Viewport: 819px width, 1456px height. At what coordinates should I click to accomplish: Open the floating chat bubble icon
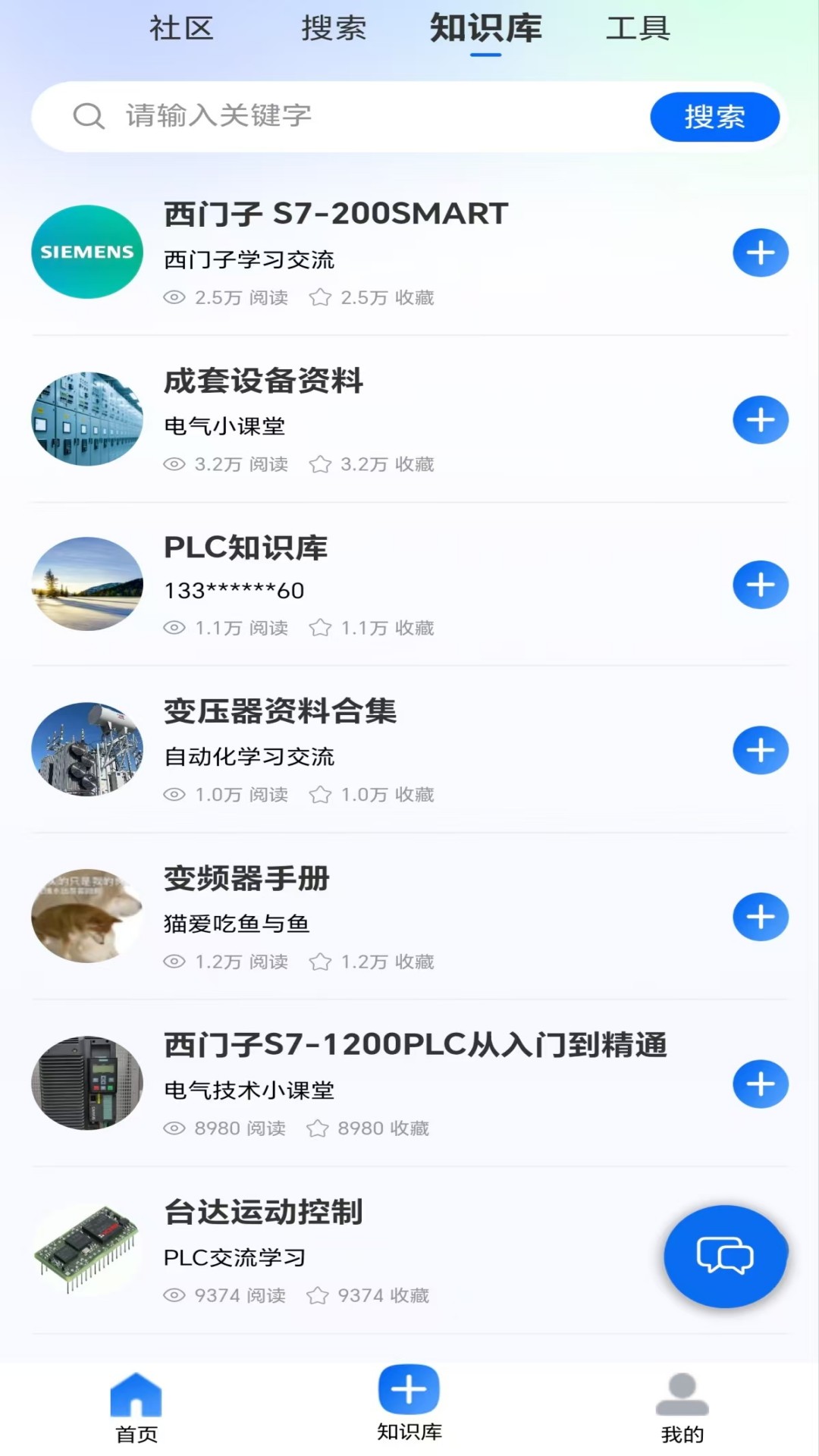pos(726,1257)
